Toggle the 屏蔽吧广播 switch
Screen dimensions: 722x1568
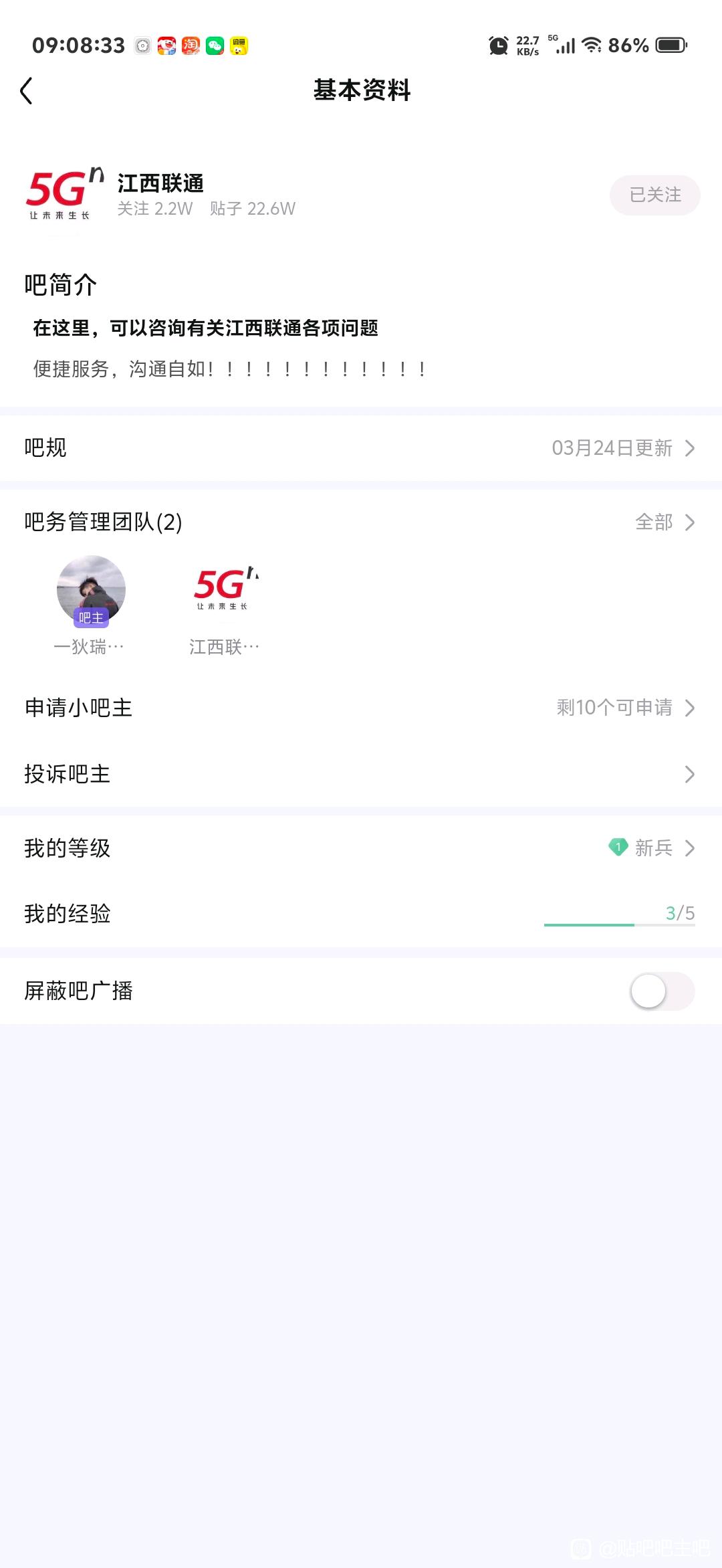[662, 991]
